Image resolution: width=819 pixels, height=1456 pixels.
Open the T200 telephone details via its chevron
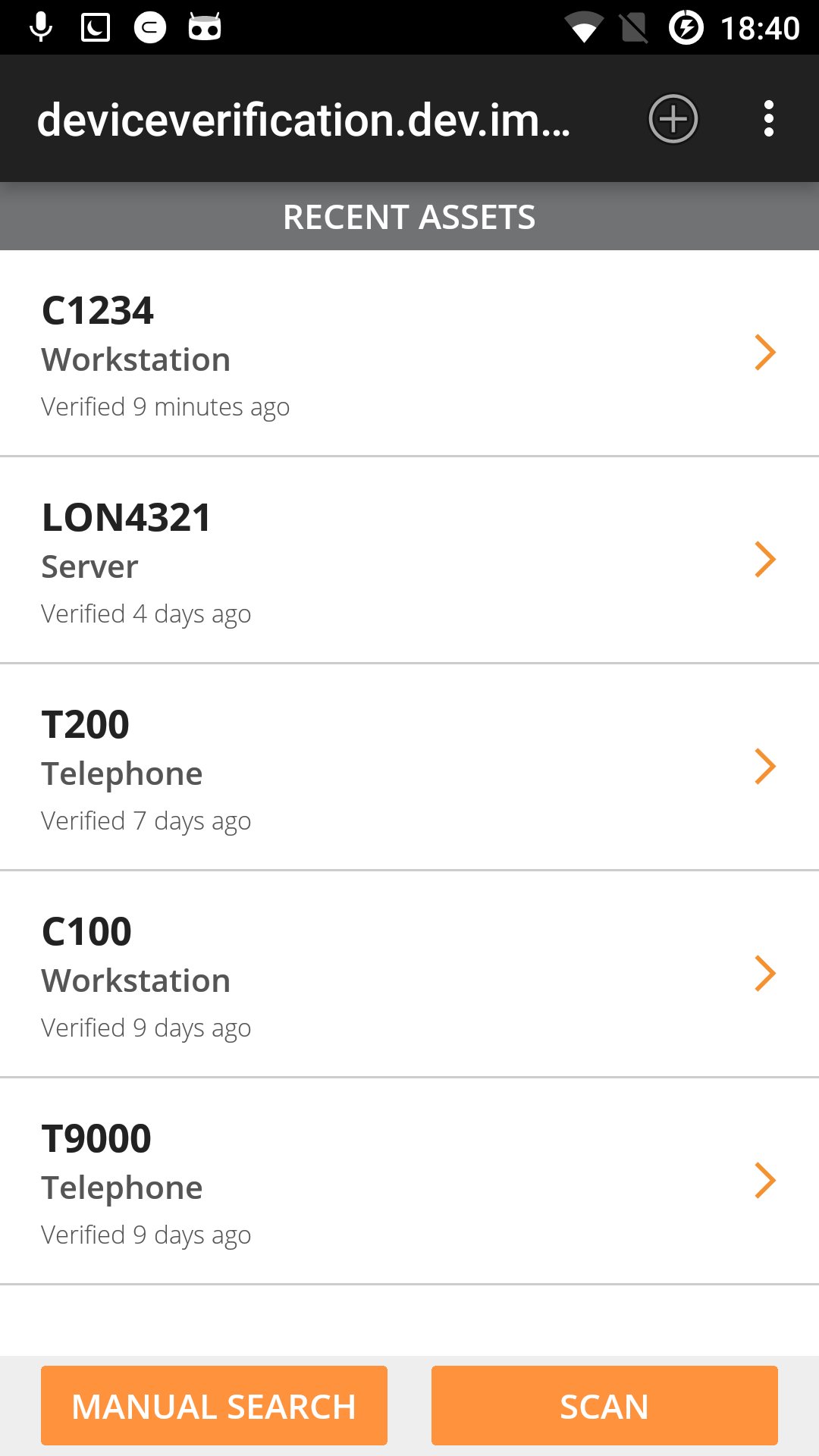point(767,767)
